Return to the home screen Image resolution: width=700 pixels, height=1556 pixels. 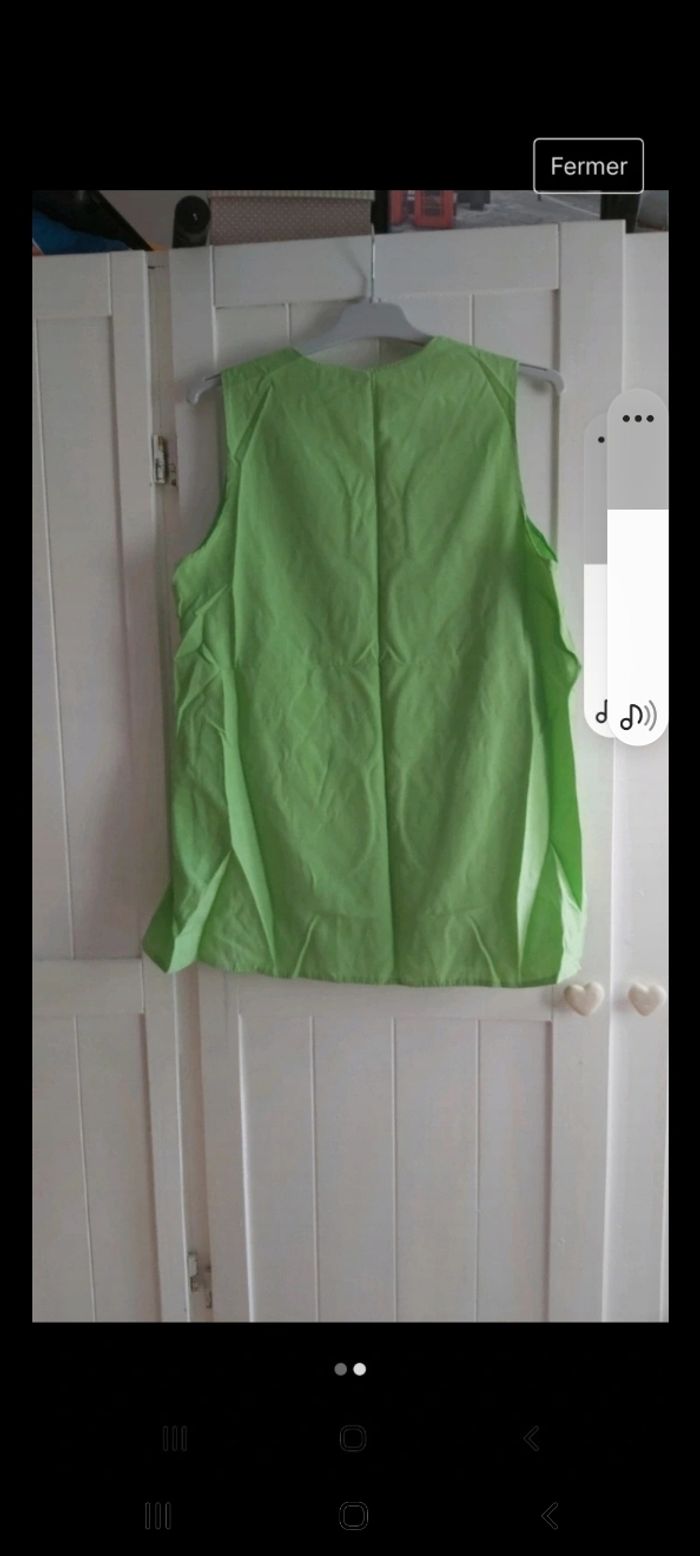353,1515
